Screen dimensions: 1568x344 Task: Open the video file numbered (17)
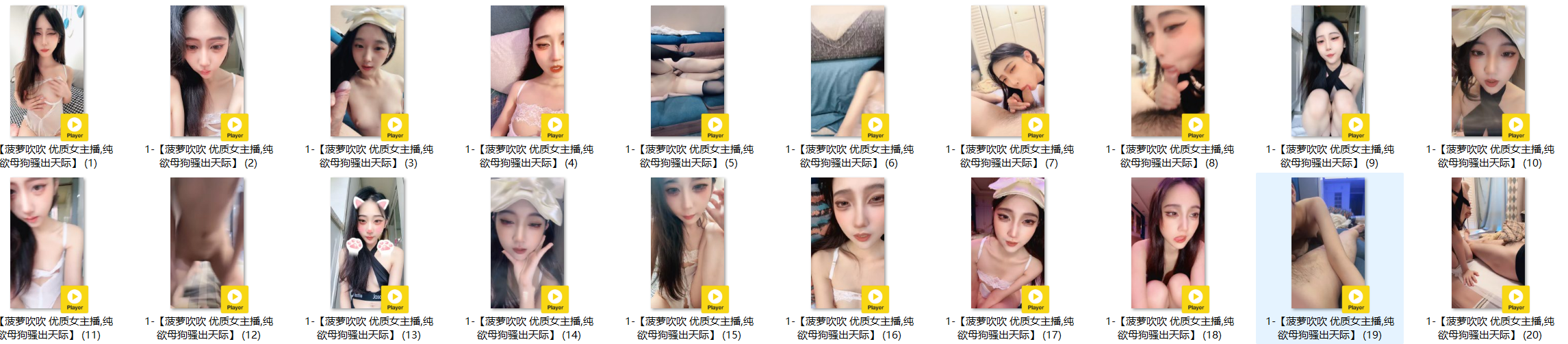click(1008, 244)
